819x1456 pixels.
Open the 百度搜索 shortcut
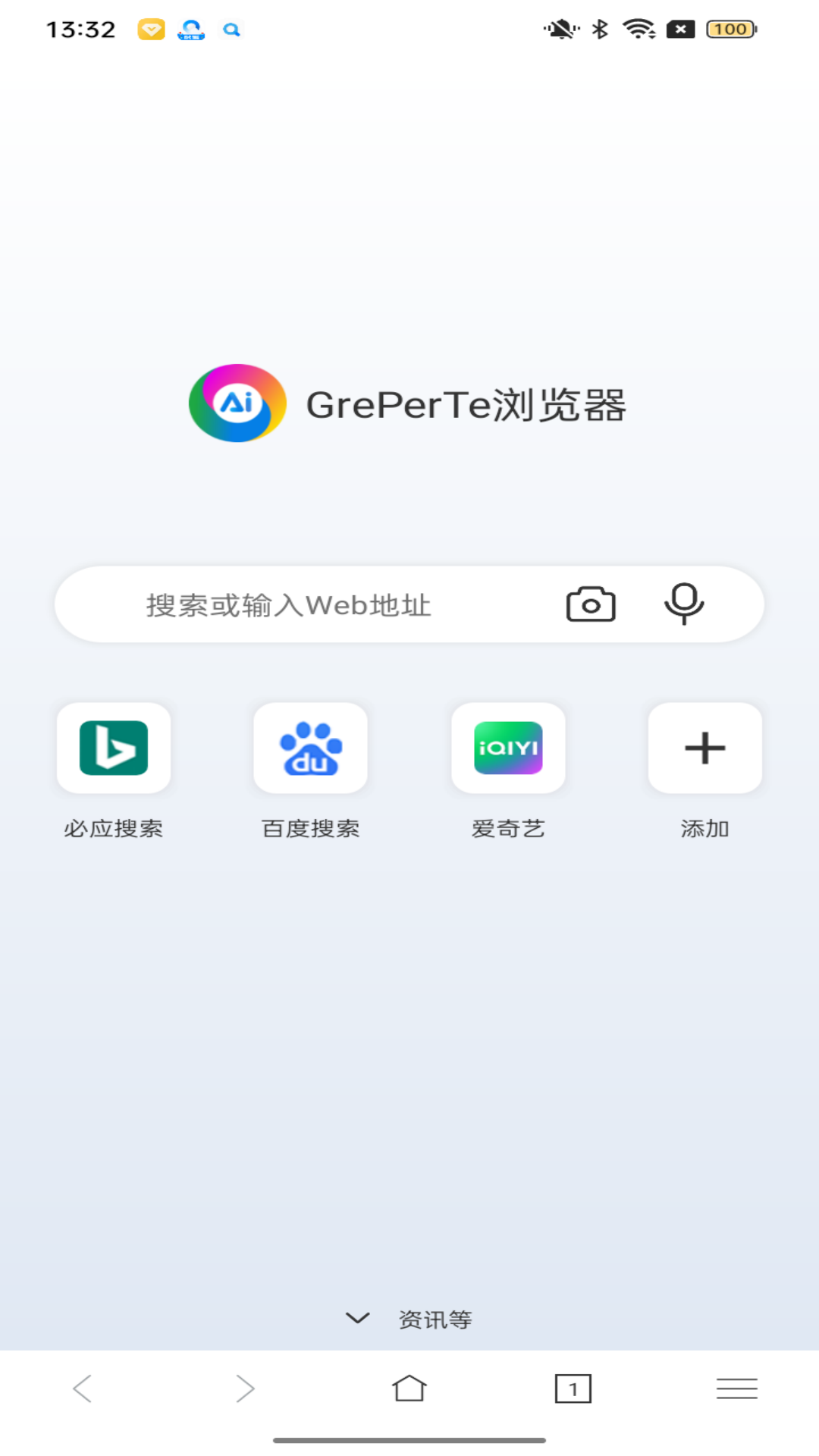click(x=311, y=748)
